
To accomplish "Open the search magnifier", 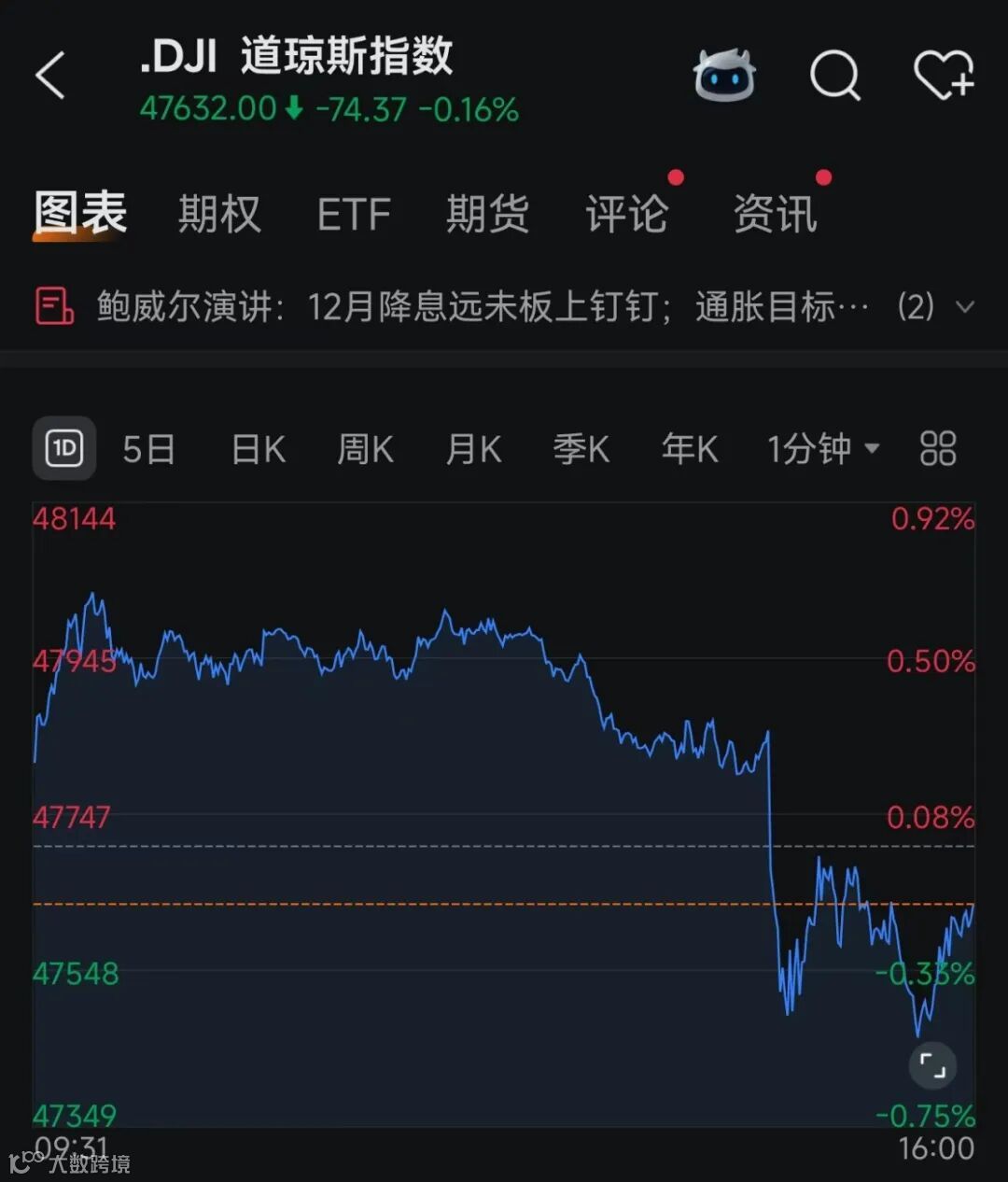I will 834,76.
